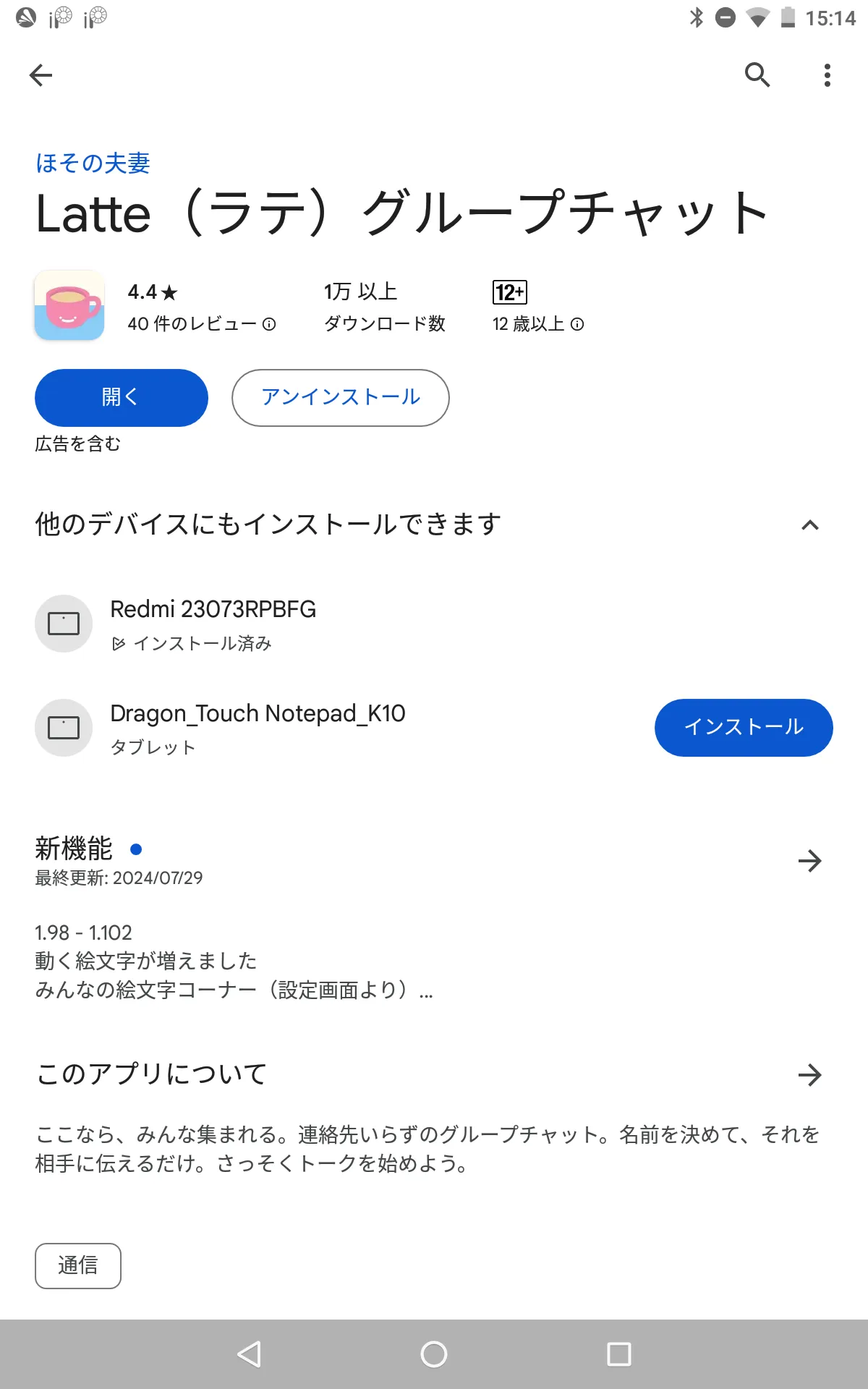View the 40 件のレビュー rating info
This screenshot has height=1389, width=868.
202,324
